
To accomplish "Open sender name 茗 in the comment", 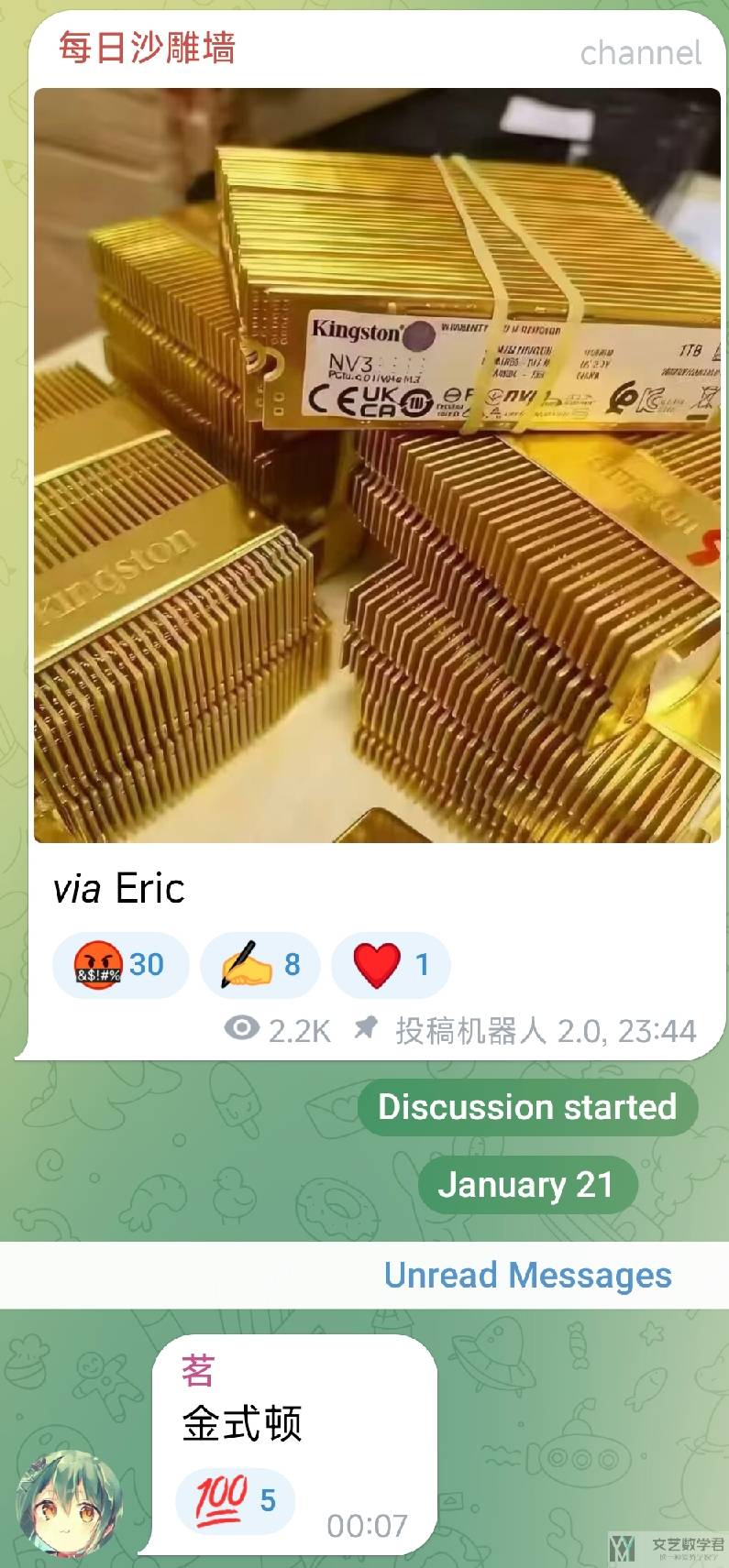I will pyautogui.click(x=197, y=1370).
